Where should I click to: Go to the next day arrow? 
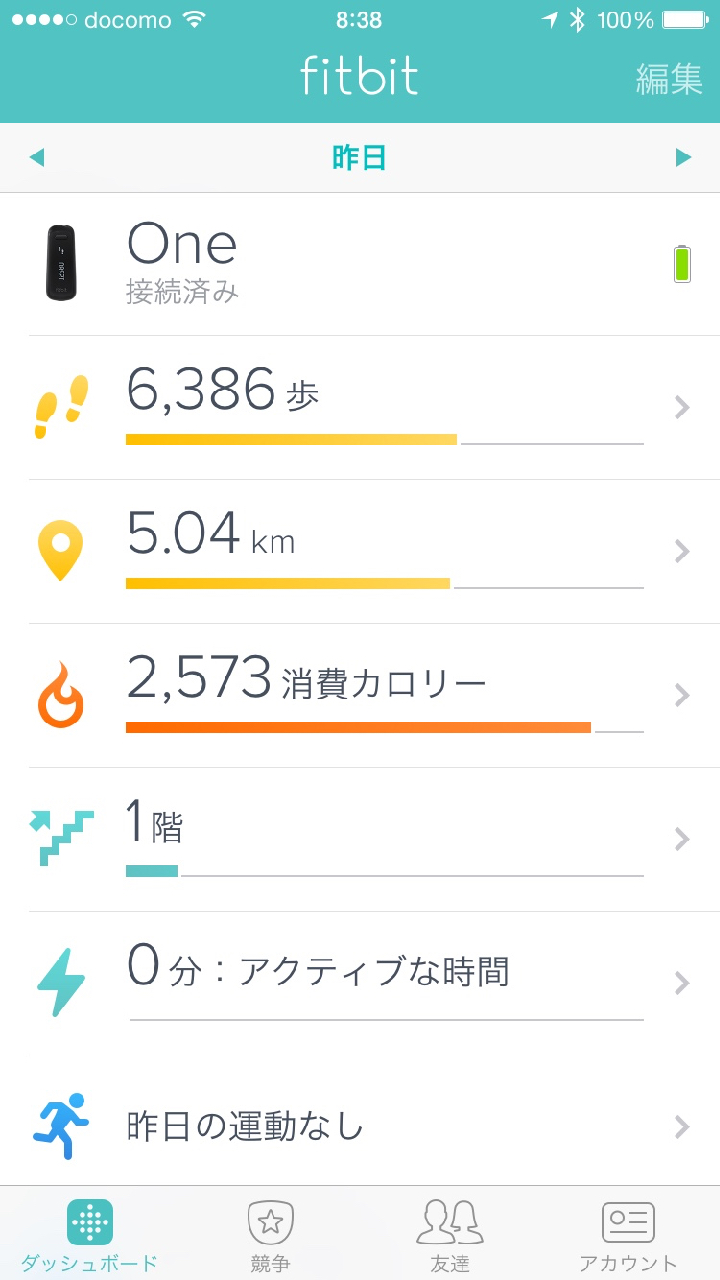[683, 157]
